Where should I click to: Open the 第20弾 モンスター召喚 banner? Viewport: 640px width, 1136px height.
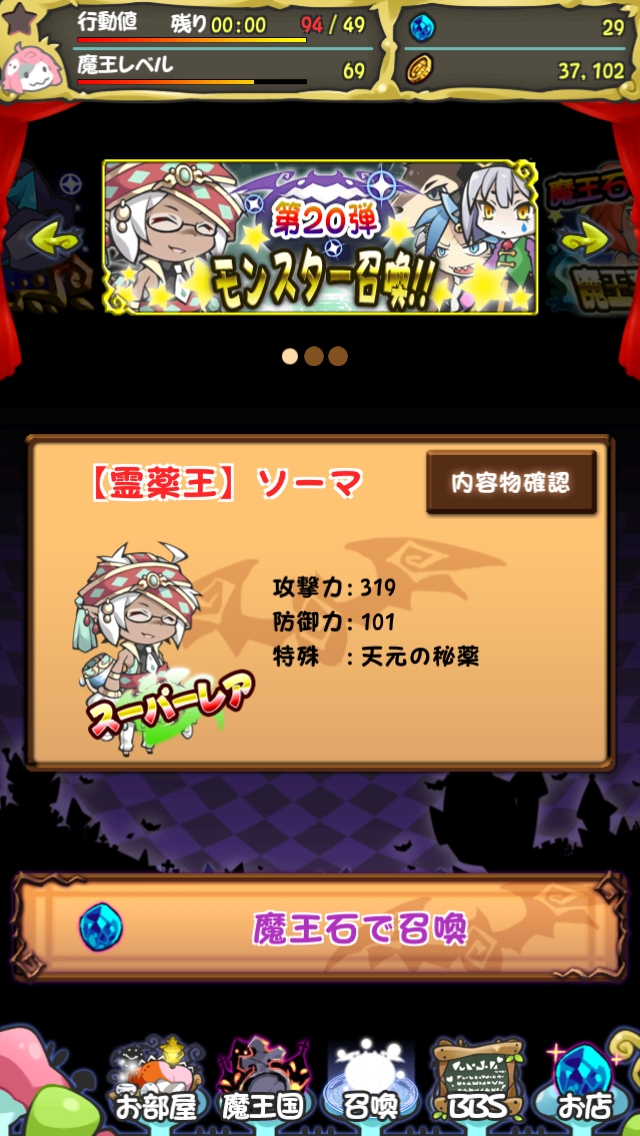click(320, 237)
